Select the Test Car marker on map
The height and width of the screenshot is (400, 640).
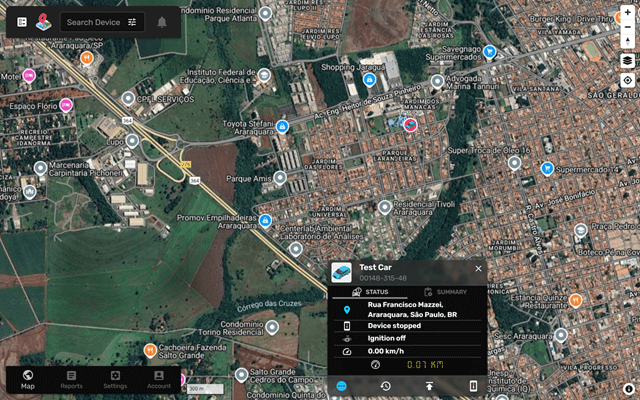coord(409,123)
